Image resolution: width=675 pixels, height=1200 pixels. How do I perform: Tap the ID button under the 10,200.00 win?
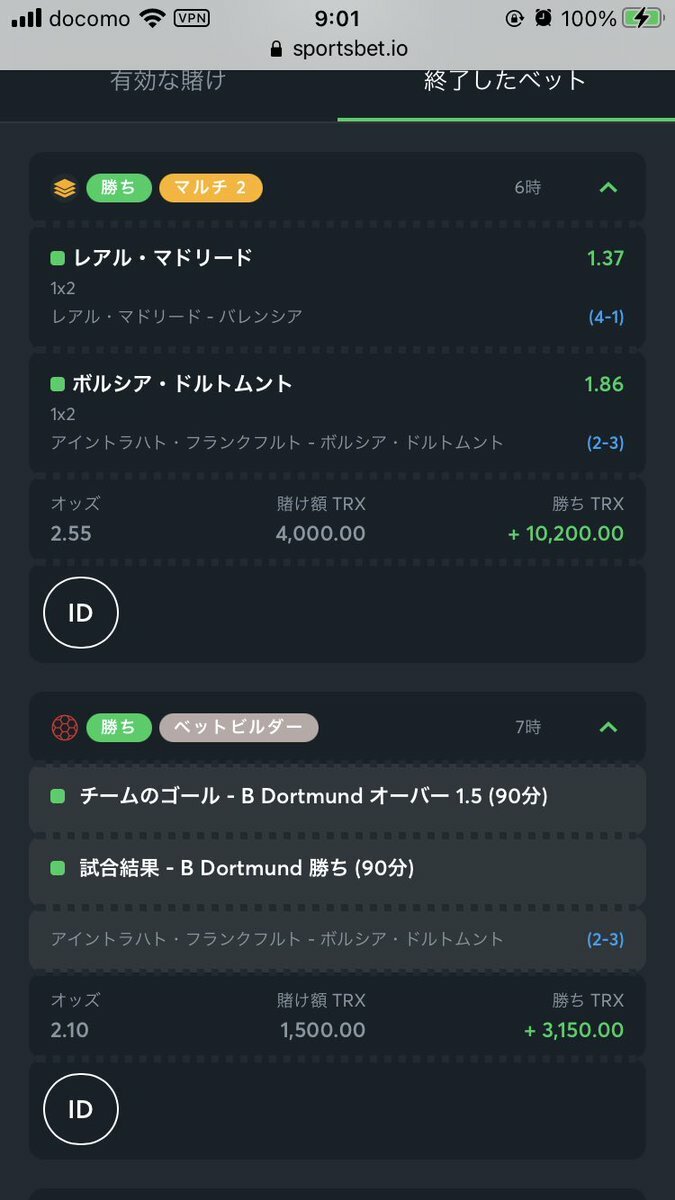(x=81, y=613)
